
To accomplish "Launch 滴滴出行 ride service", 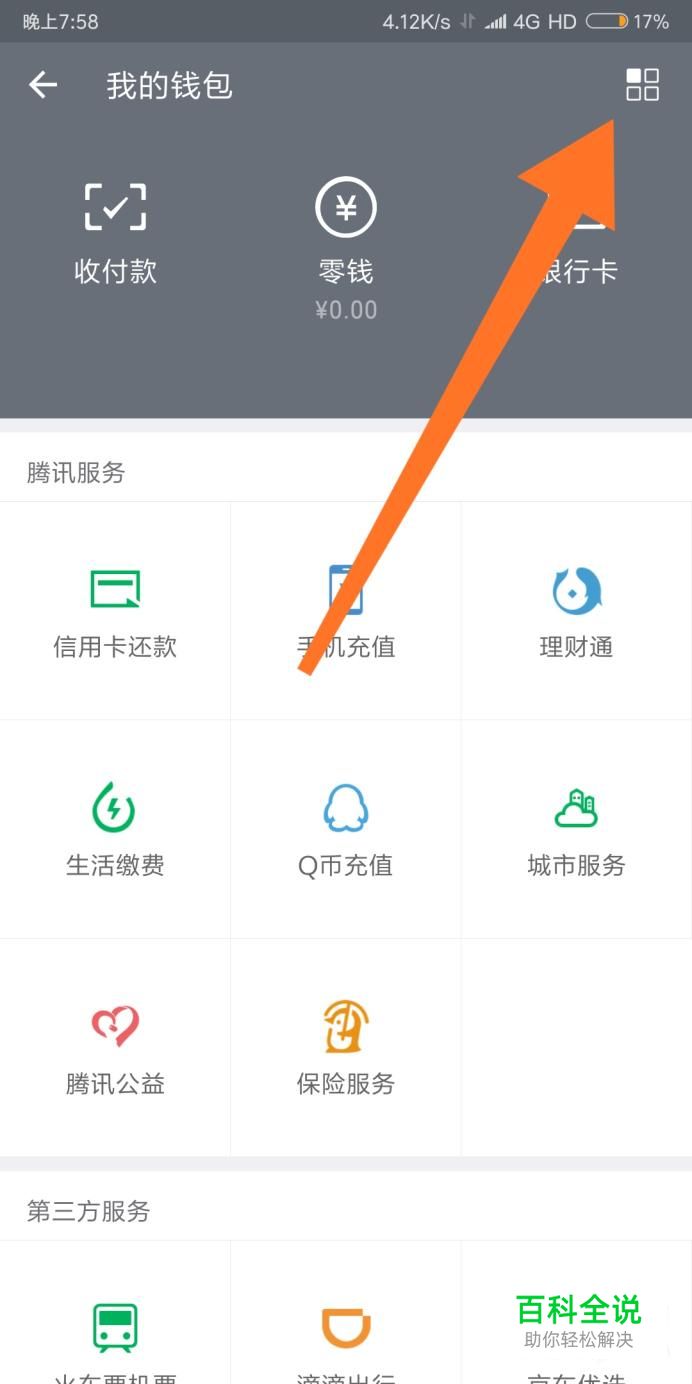I will coord(346,1330).
